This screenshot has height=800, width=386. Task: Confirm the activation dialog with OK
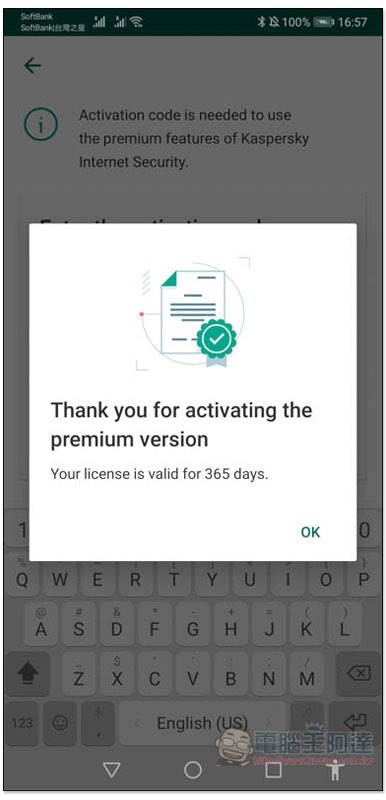point(310,532)
